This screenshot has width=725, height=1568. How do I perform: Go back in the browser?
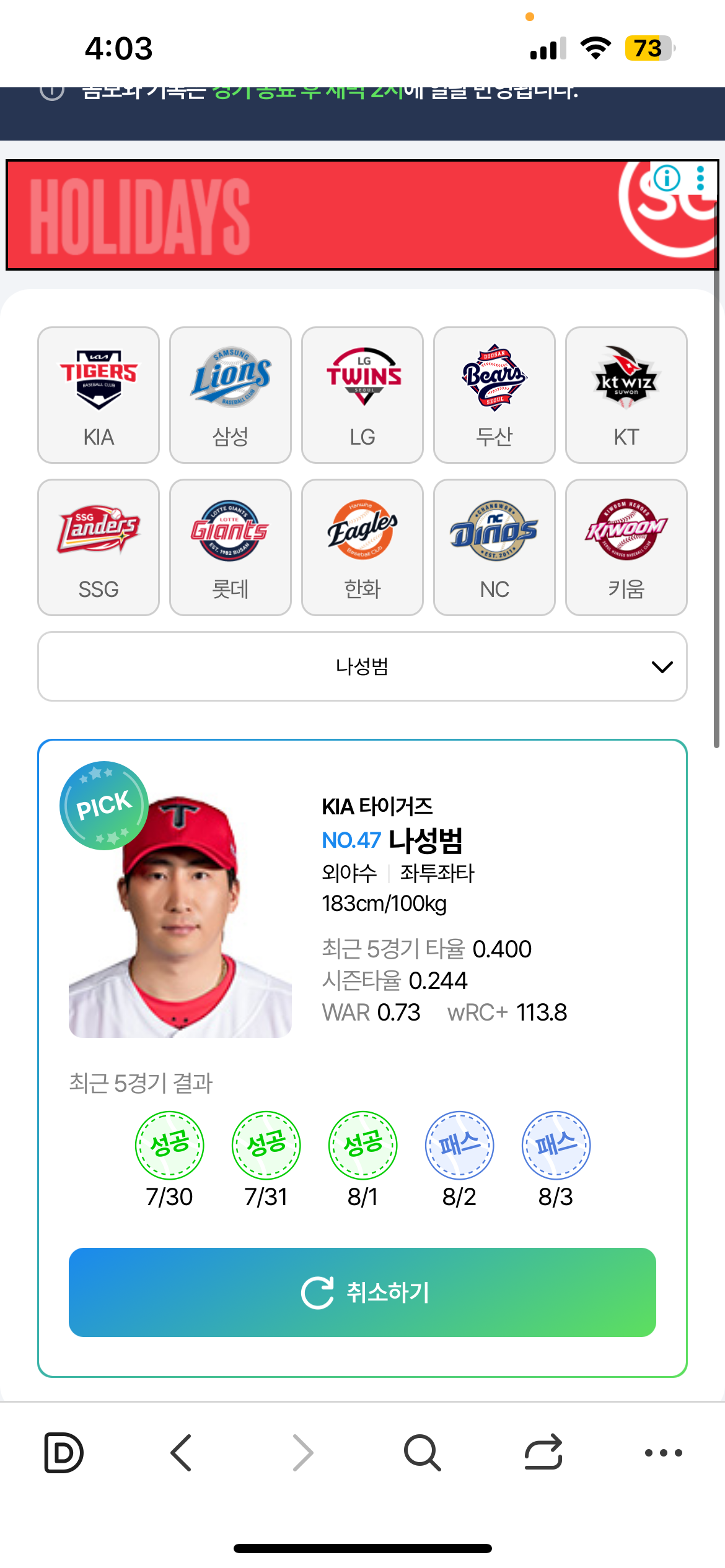181,1452
